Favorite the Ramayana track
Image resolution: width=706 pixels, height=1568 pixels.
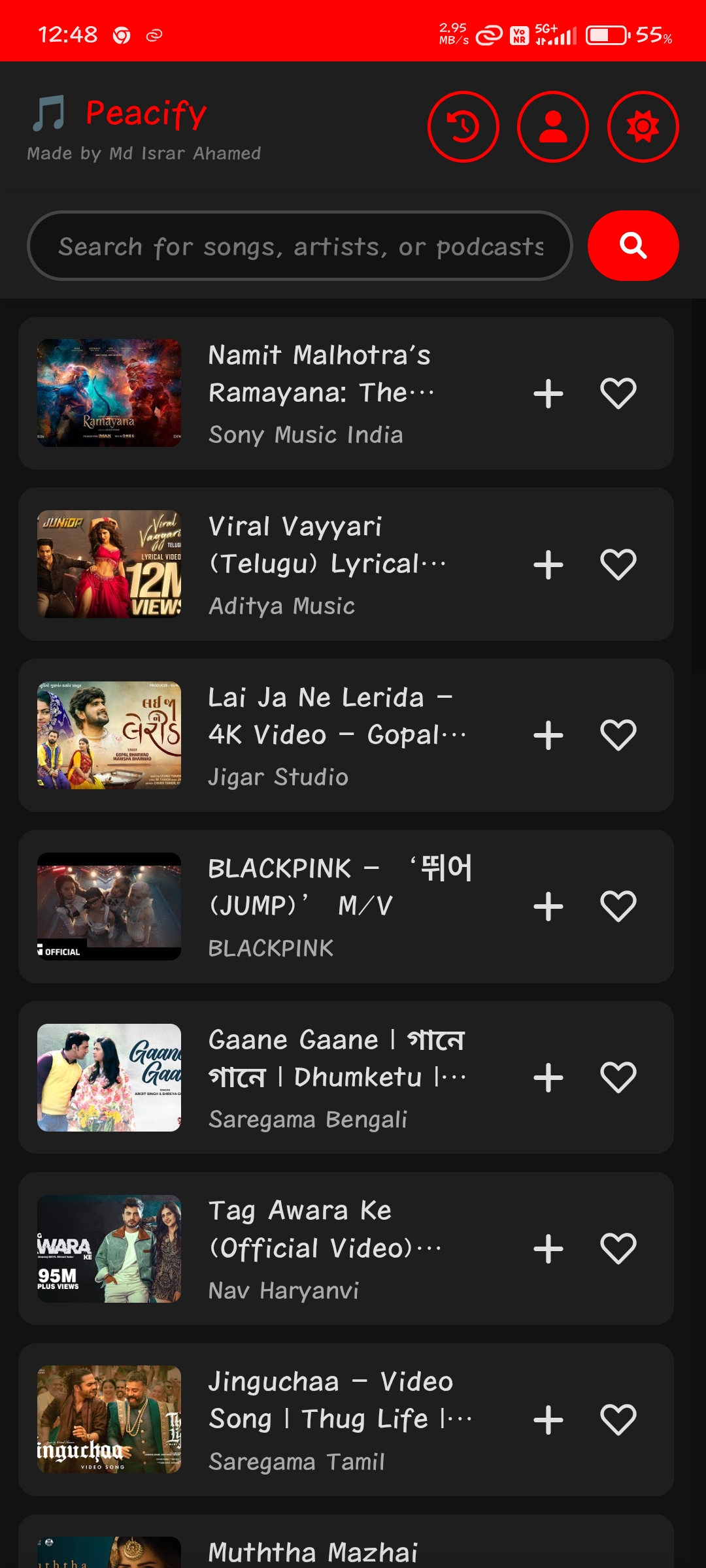click(x=618, y=392)
